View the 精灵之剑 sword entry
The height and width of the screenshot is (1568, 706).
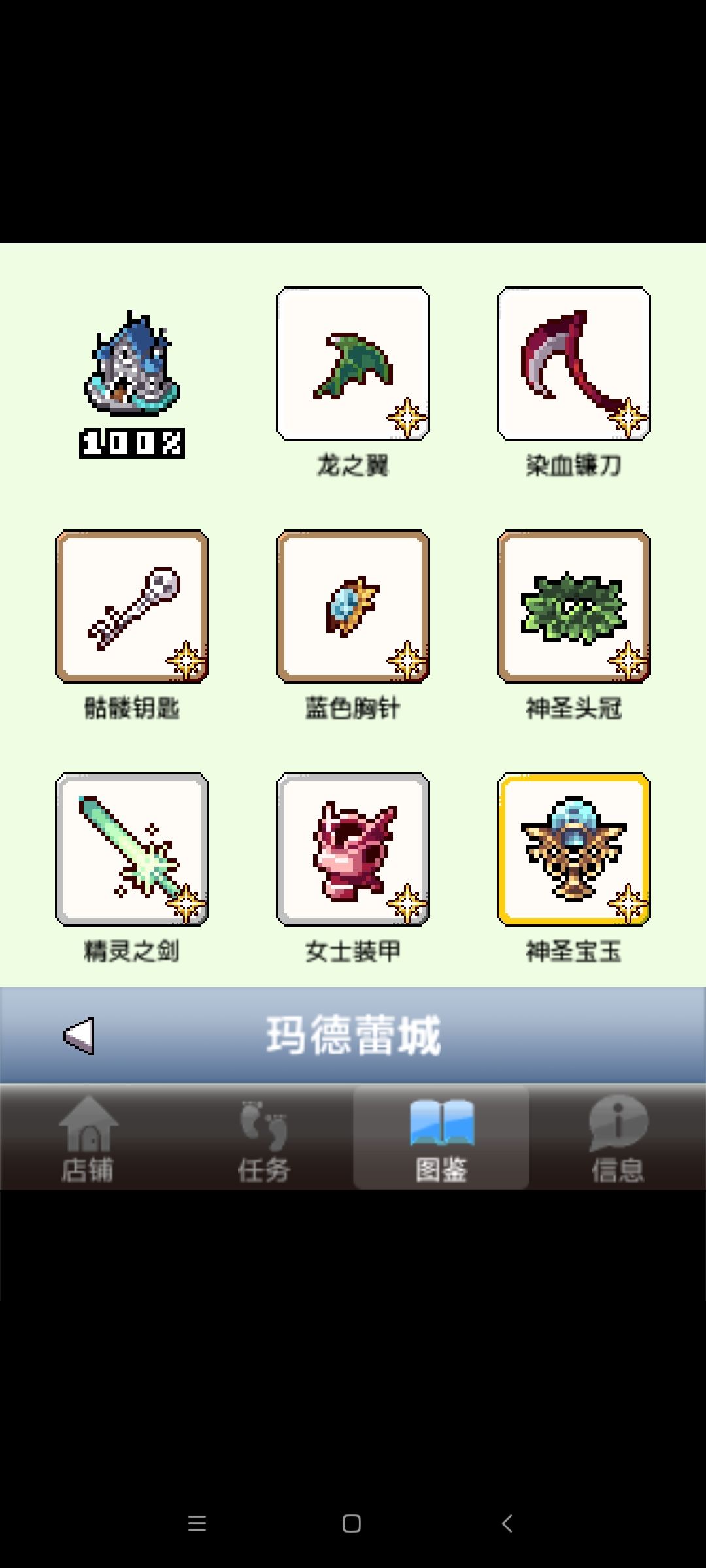132,849
